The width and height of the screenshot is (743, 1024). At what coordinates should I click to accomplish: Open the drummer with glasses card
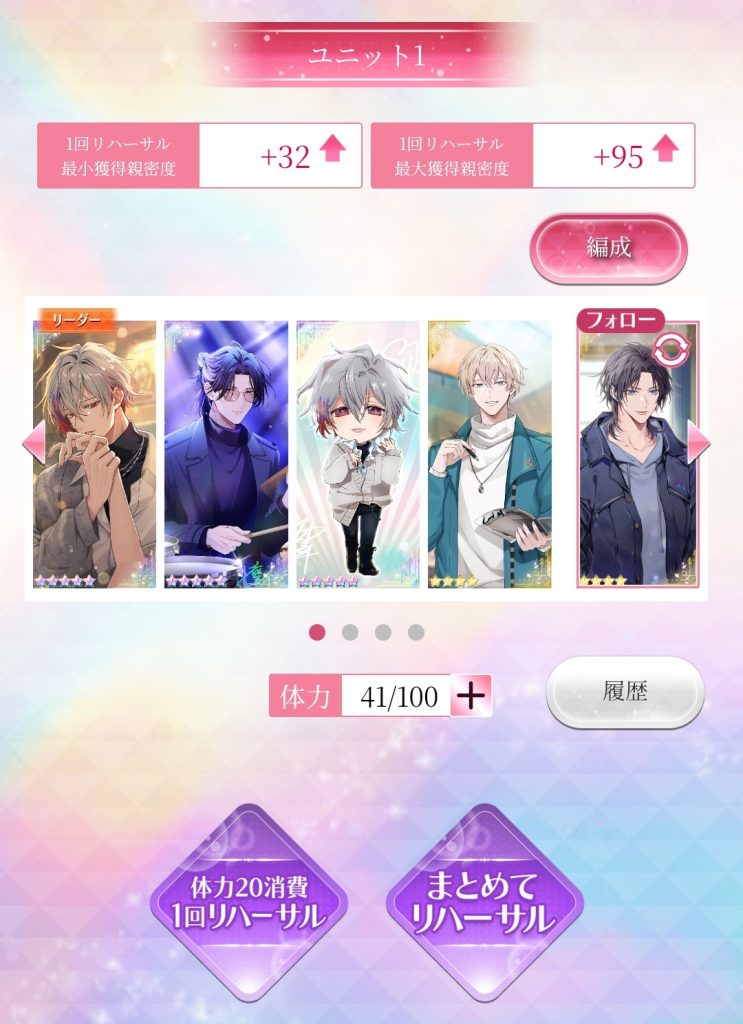click(225, 455)
